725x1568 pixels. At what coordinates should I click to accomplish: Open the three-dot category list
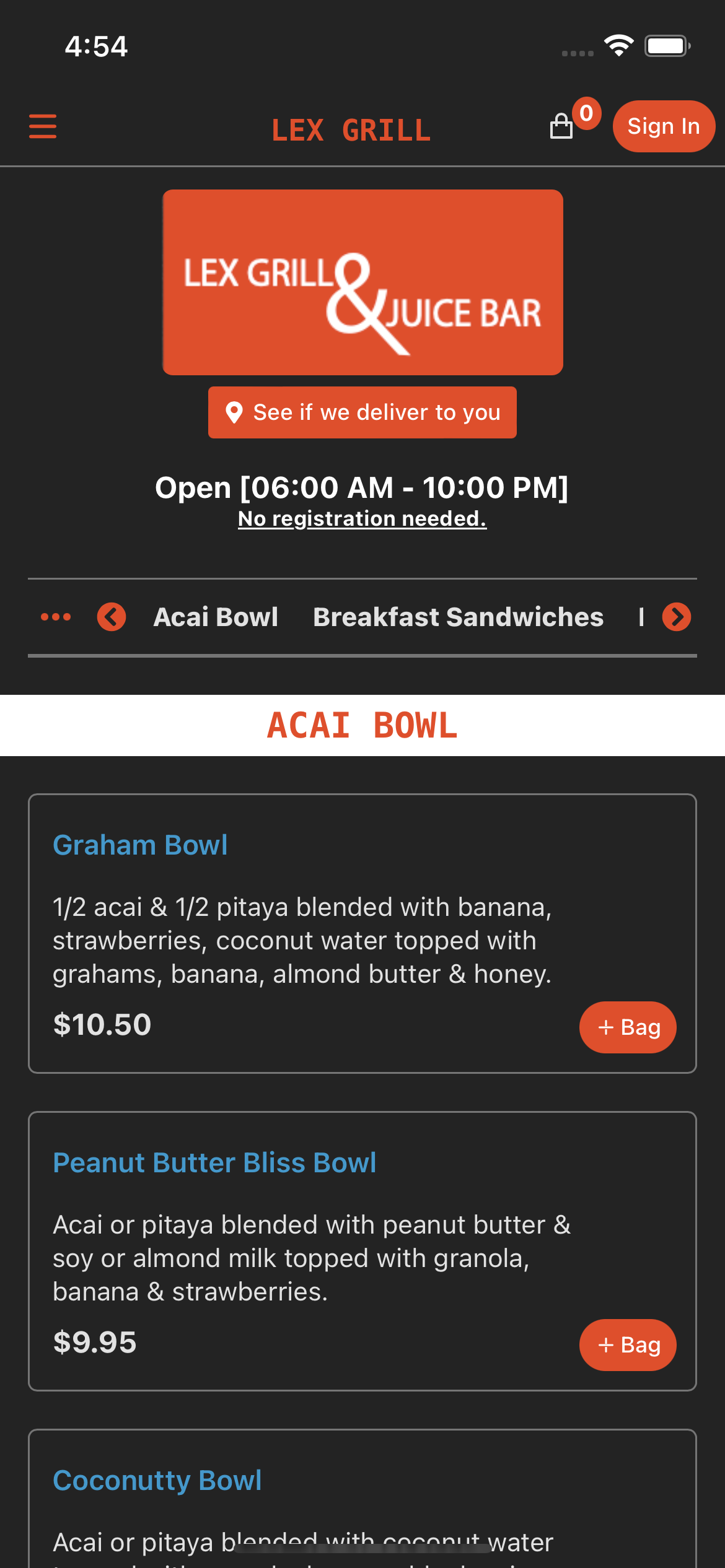click(x=56, y=617)
